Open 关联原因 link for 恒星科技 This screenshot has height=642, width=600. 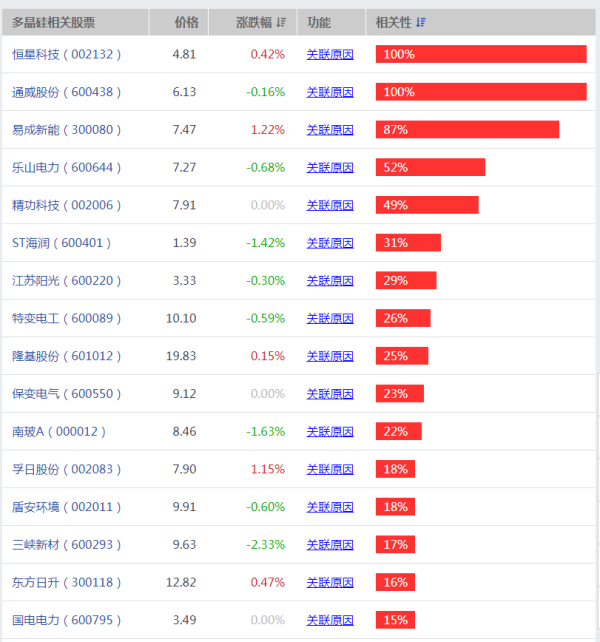pyautogui.click(x=330, y=54)
